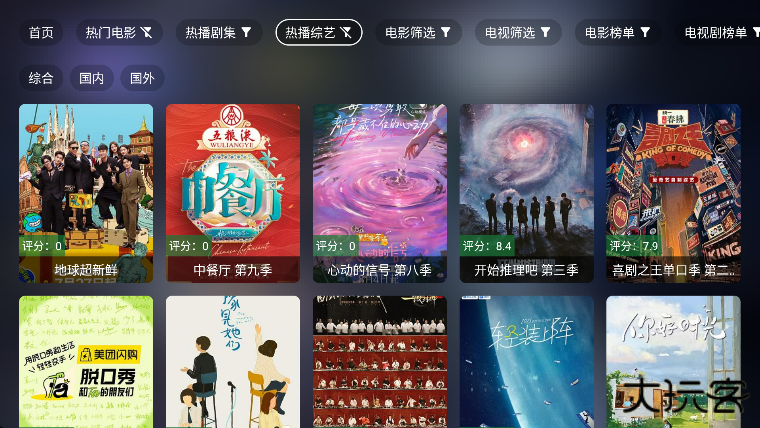This screenshot has width=760, height=428.
Task: Open the show 地球超新鲜
Action: [86, 192]
